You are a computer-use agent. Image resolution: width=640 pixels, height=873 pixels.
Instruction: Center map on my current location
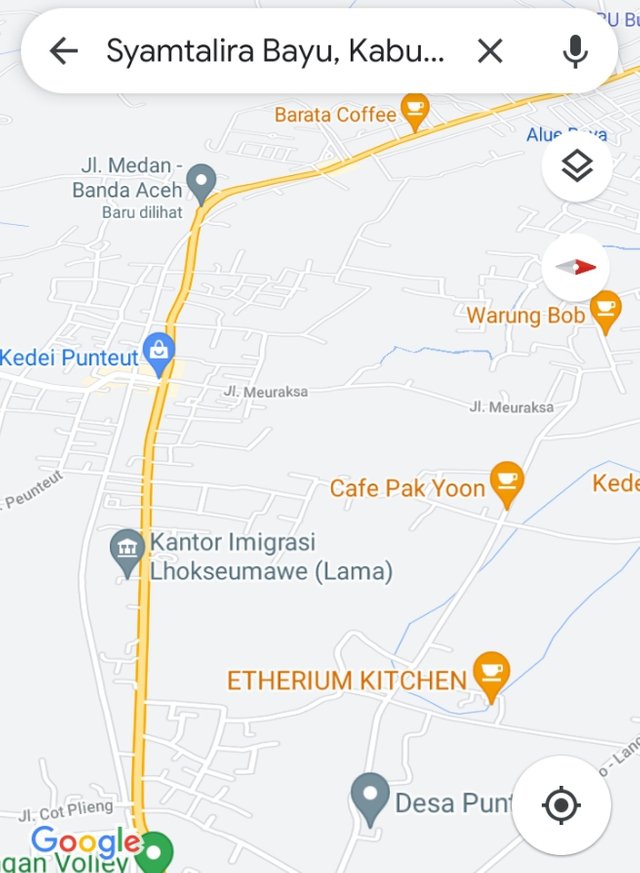[561, 804]
